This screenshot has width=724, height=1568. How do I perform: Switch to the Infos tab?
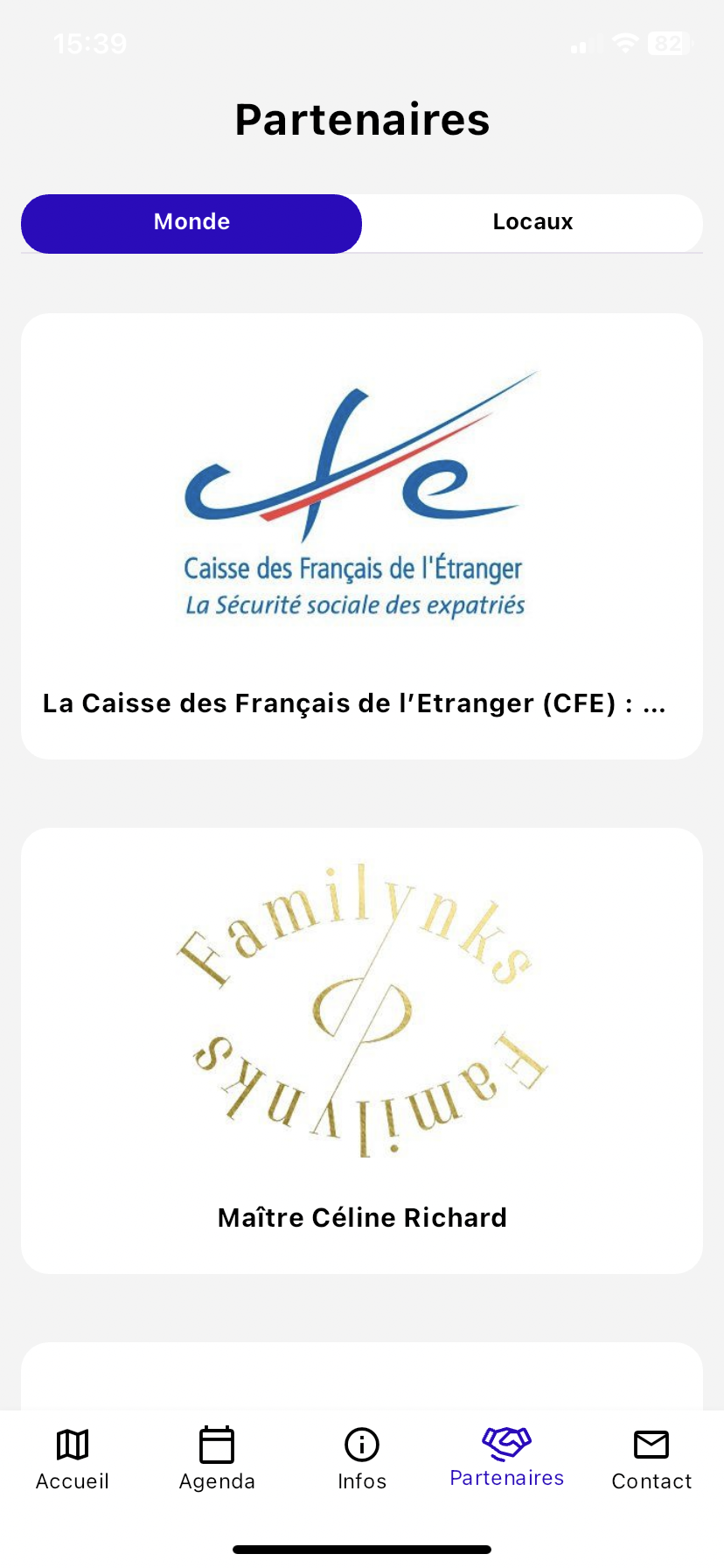(x=362, y=1459)
